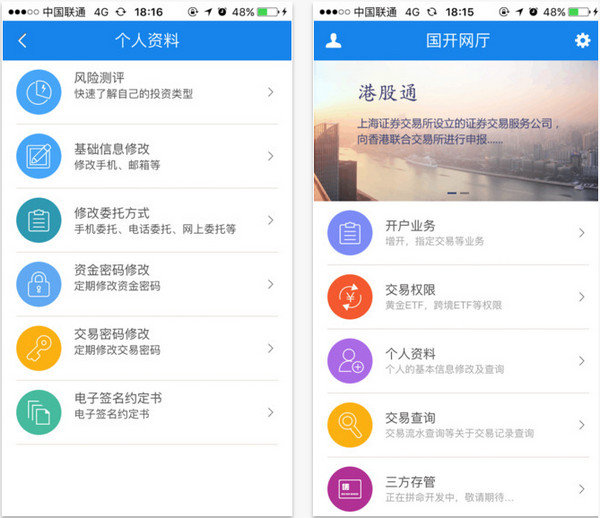This screenshot has width=600, height=518.
Task: Open the 资金密码修改 row
Action: (147, 284)
